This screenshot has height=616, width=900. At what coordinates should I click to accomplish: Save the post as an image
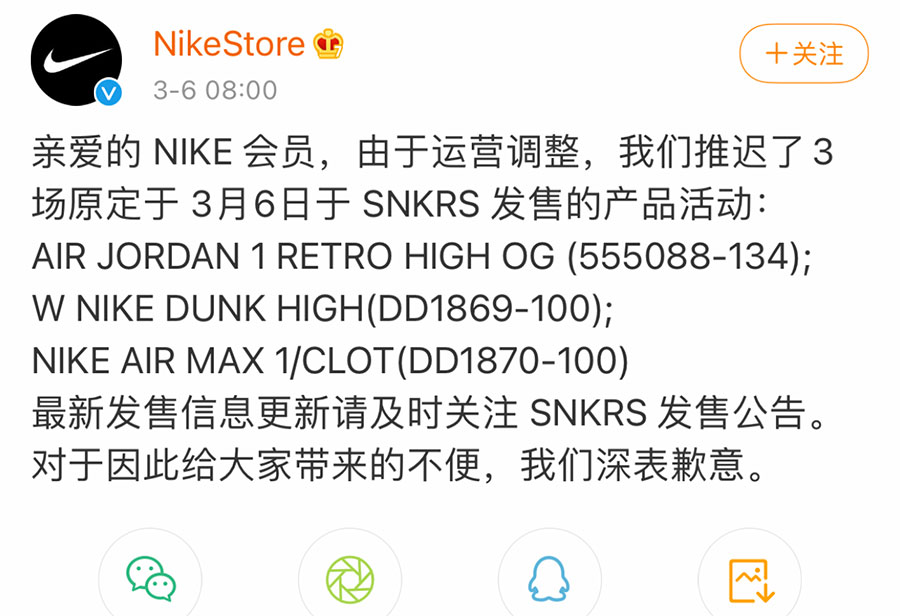coord(749,578)
